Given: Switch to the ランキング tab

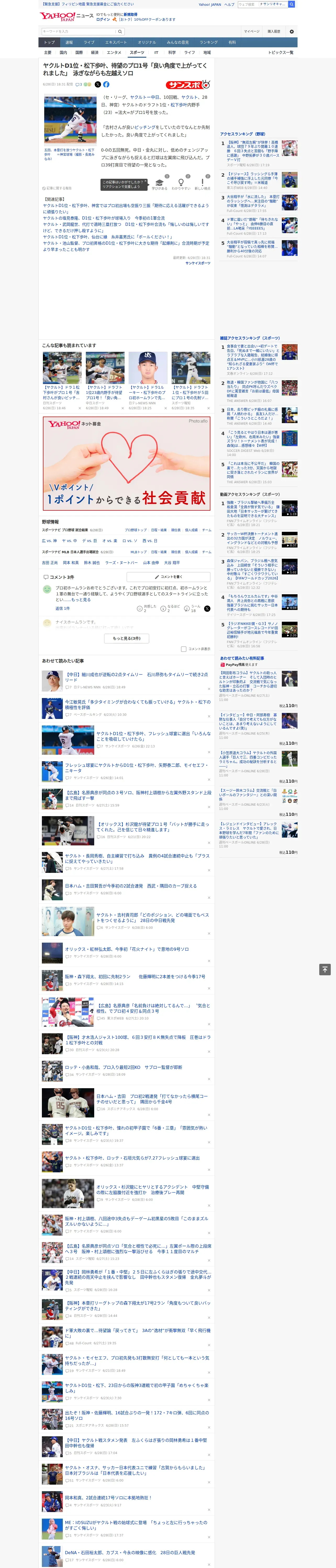Looking at the screenshot, I should [209, 43].
